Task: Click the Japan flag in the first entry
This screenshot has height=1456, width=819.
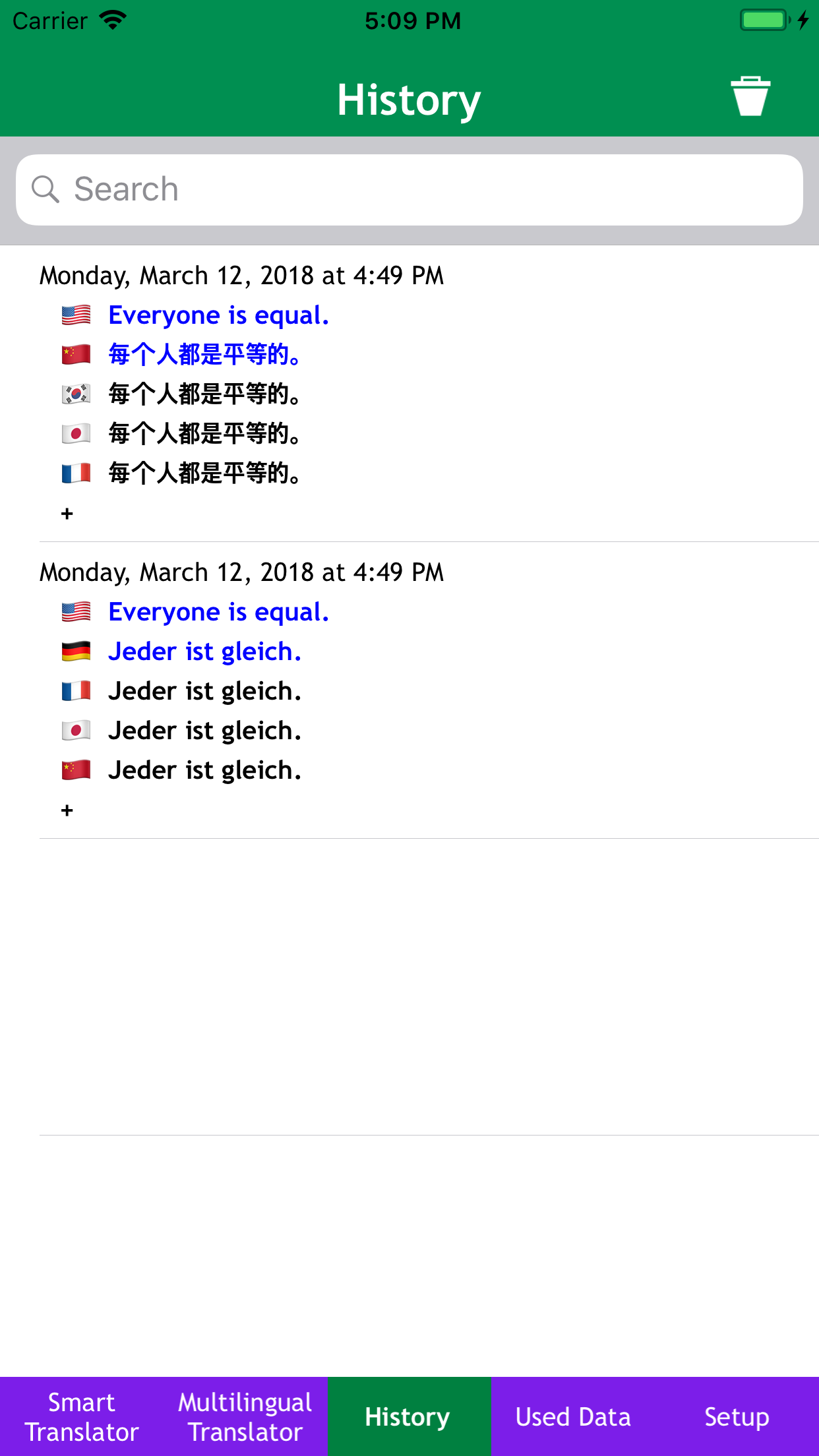Action: point(75,433)
